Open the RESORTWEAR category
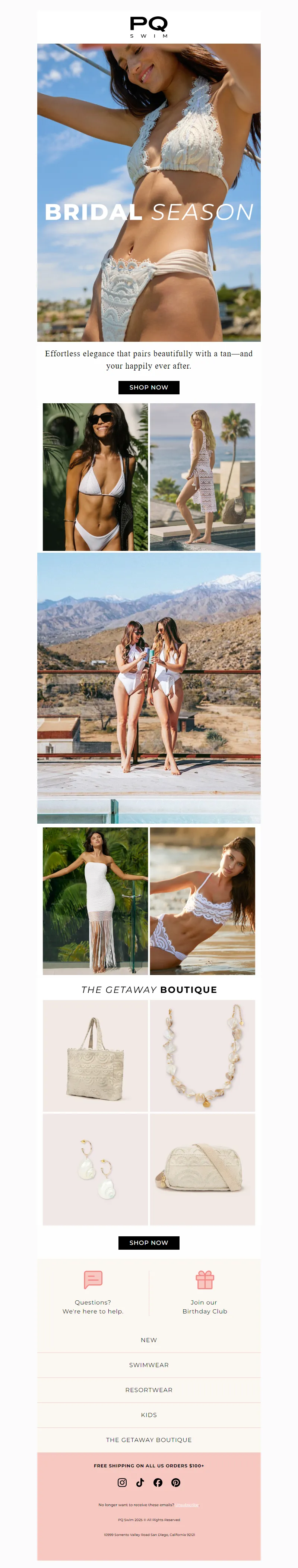Image resolution: width=298 pixels, height=1568 pixels. click(148, 1389)
